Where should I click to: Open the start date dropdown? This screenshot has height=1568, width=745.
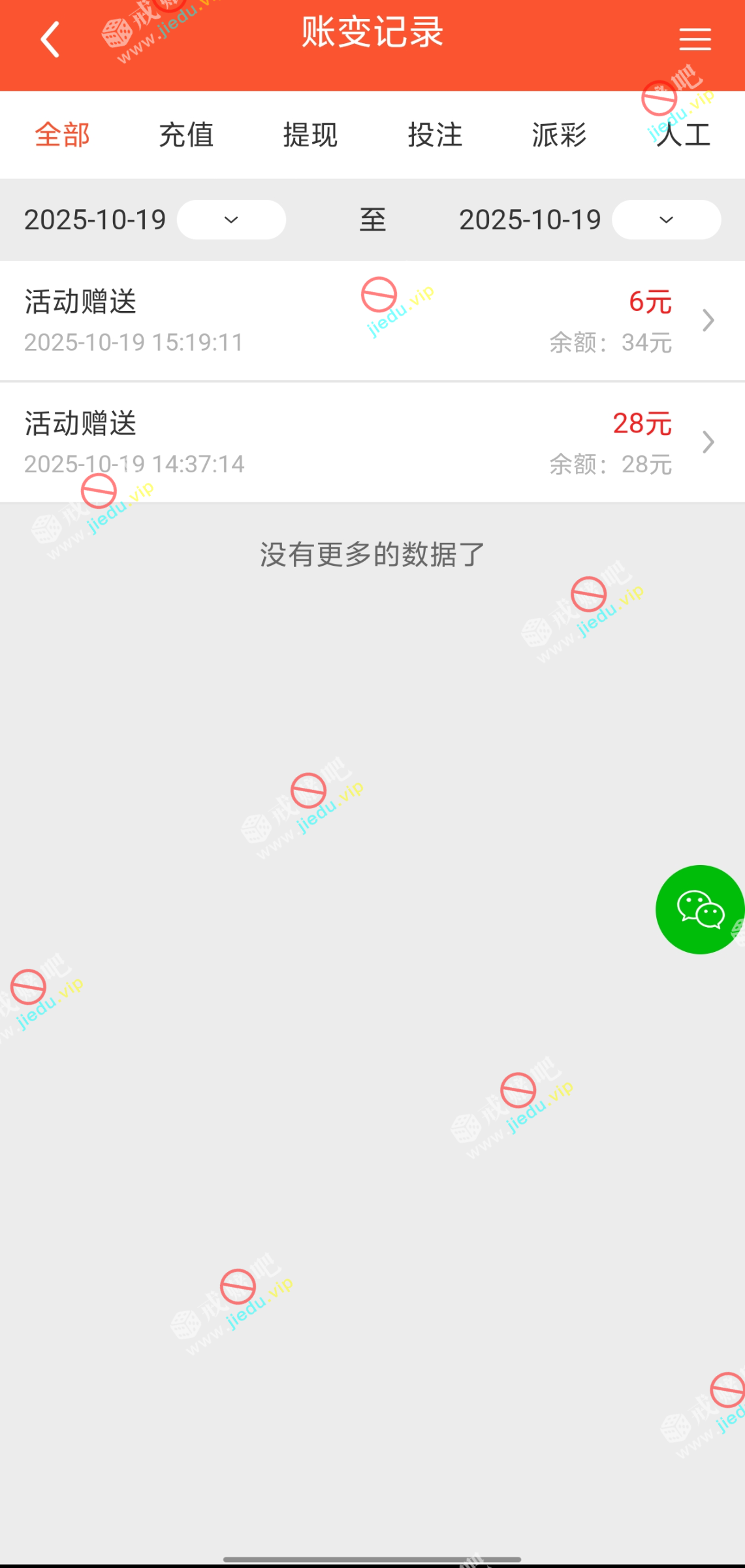(231, 220)
